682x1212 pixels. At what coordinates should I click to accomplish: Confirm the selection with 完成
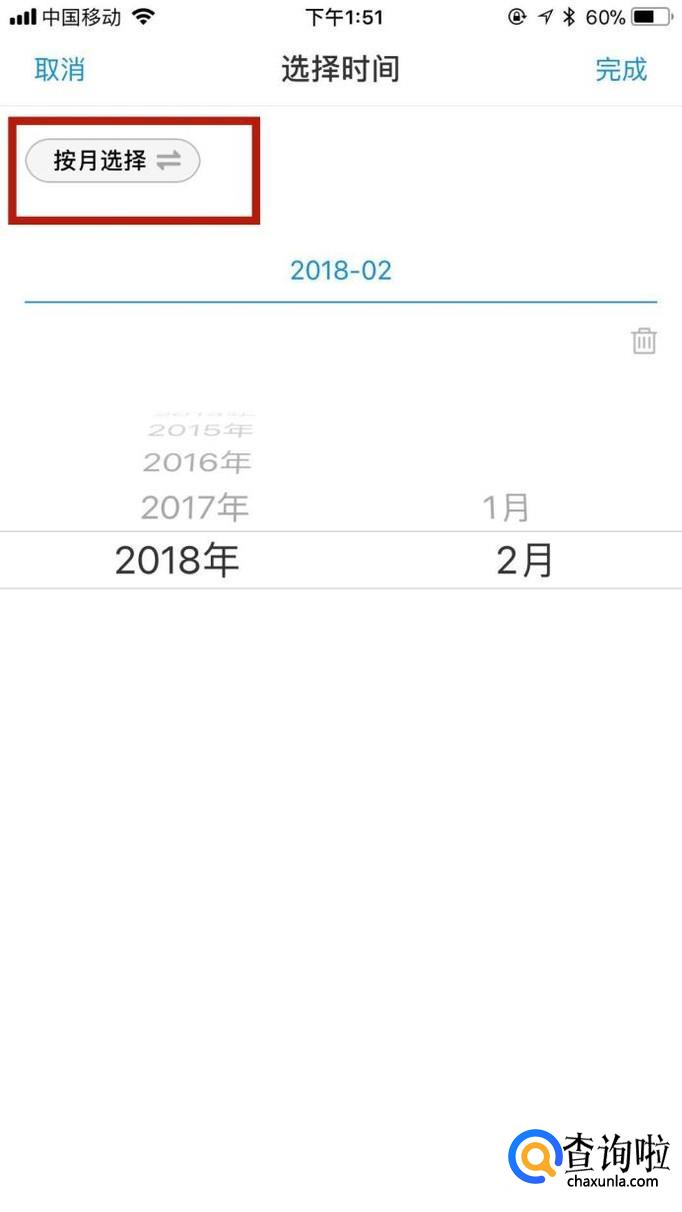click(621, 70)
